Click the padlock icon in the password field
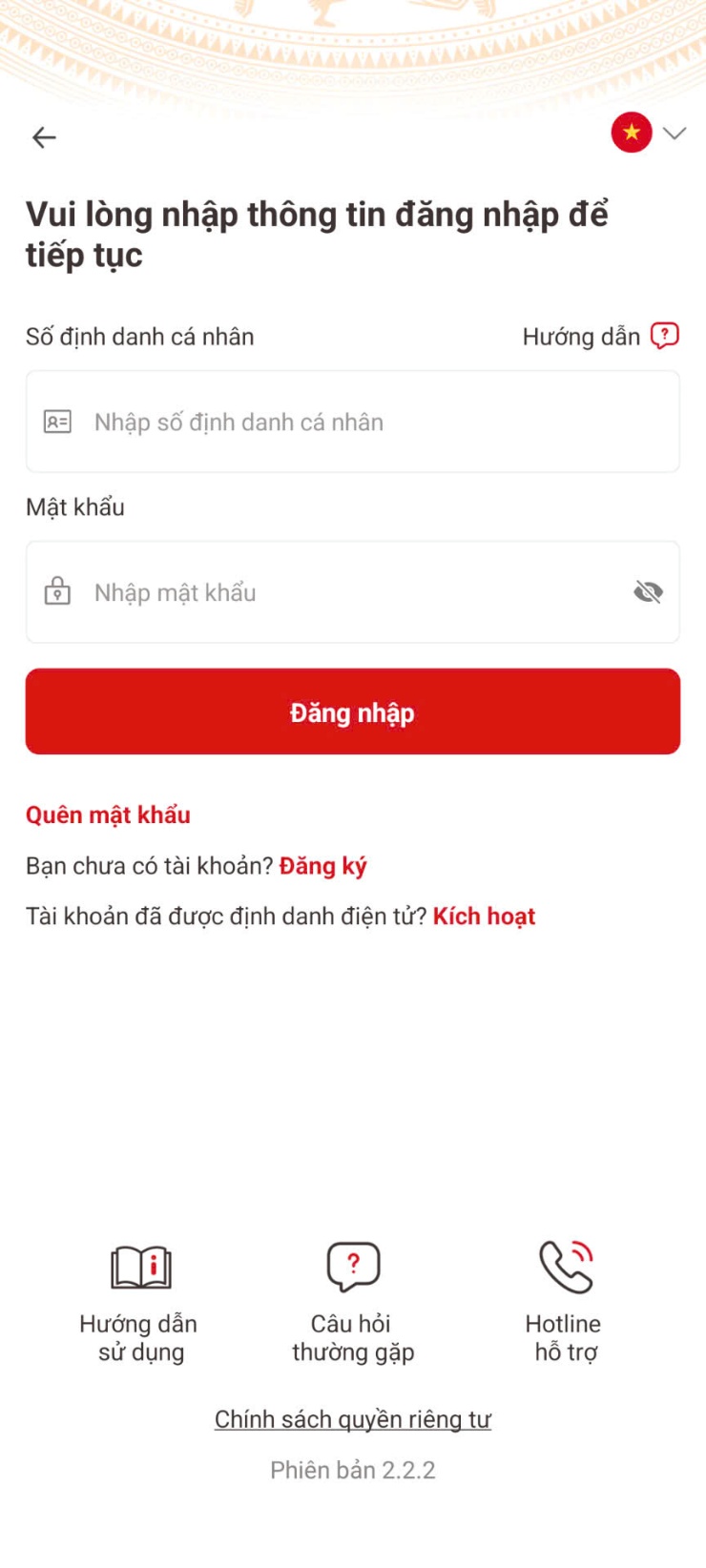Viewport: 706px width, 1568px height. pos(58,591)
